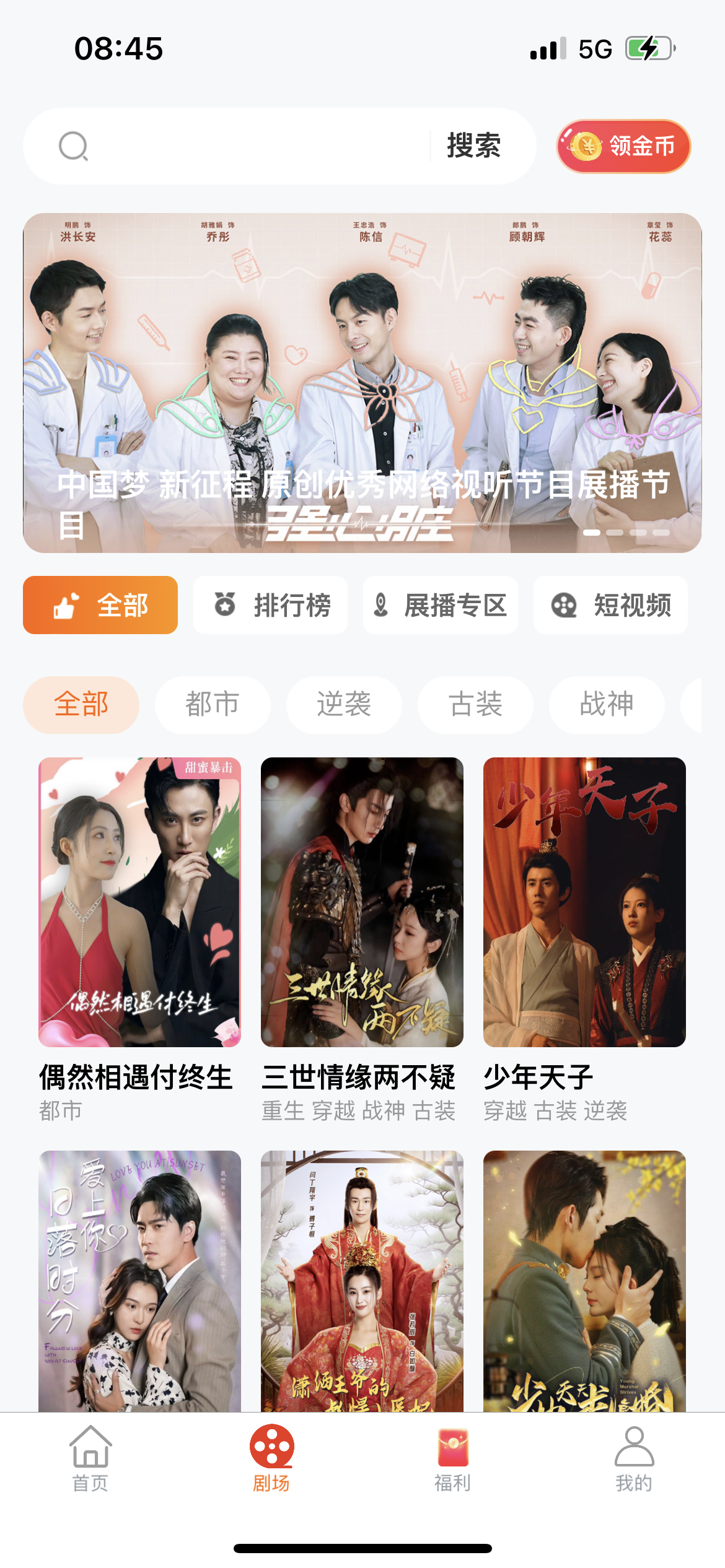Filter dramas by 逆袭 genre
The width and height of the screenshot is (725, 1568).
(x=344, y=705)
